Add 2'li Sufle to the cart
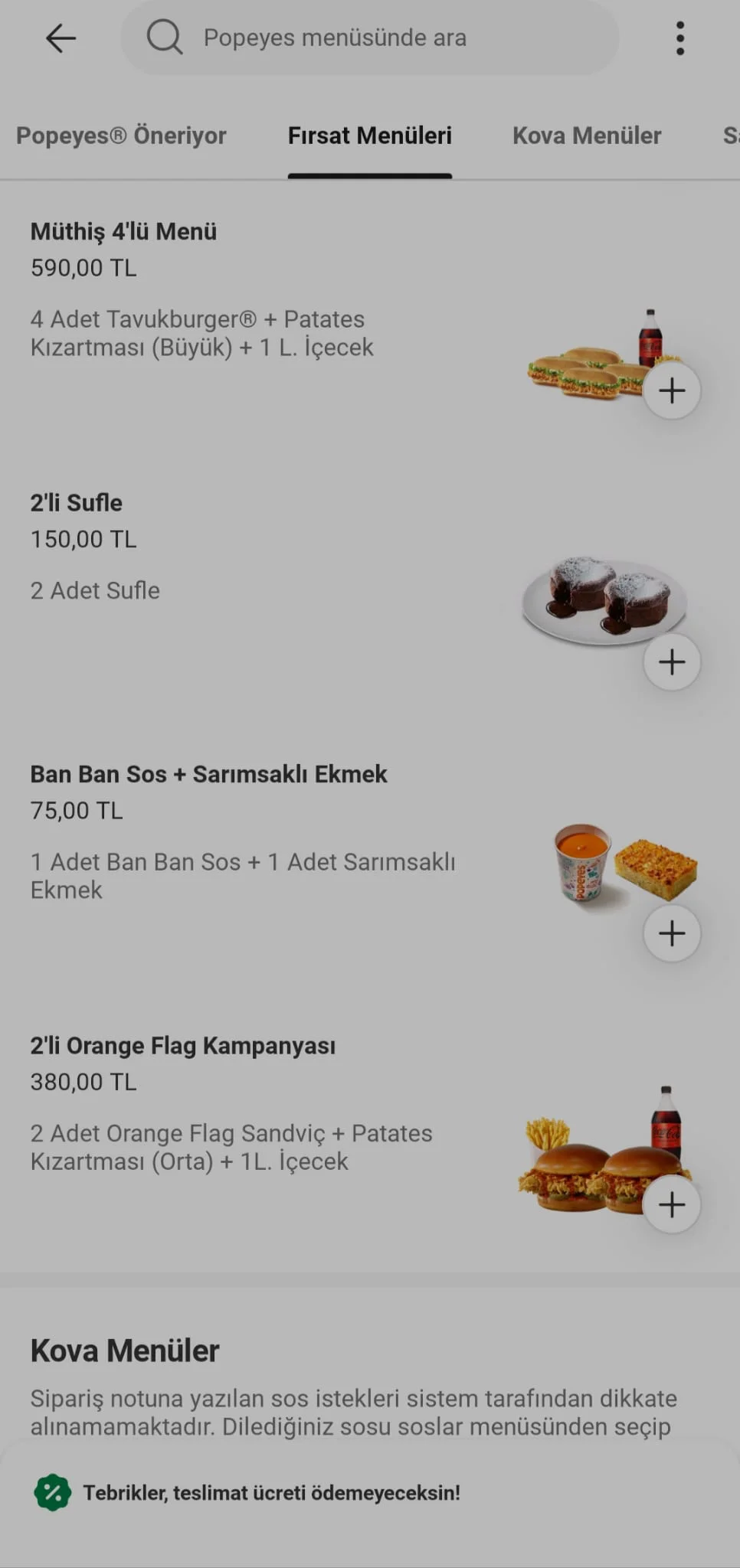Viewport: 740px width, 1568px height. pyautogui.click(x=671, y=661)
